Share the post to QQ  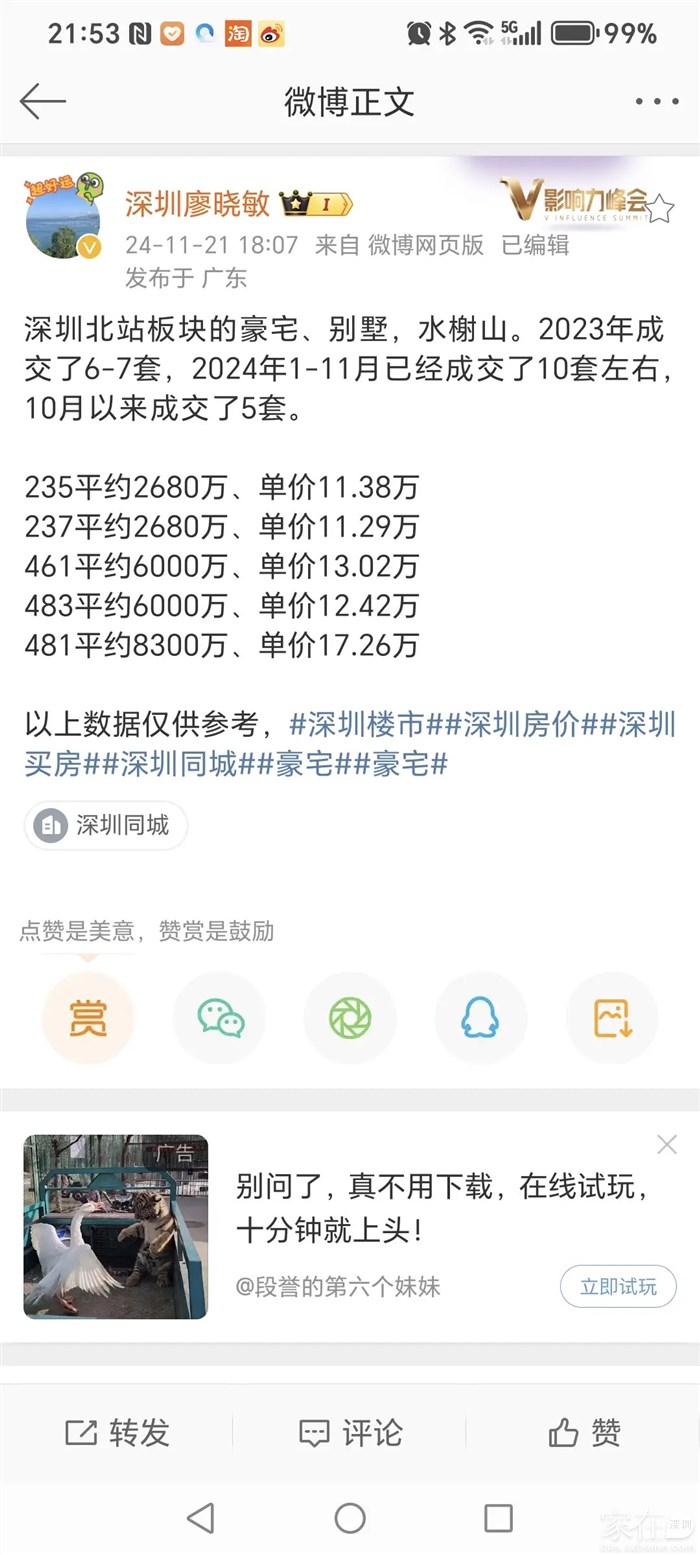480,1017
